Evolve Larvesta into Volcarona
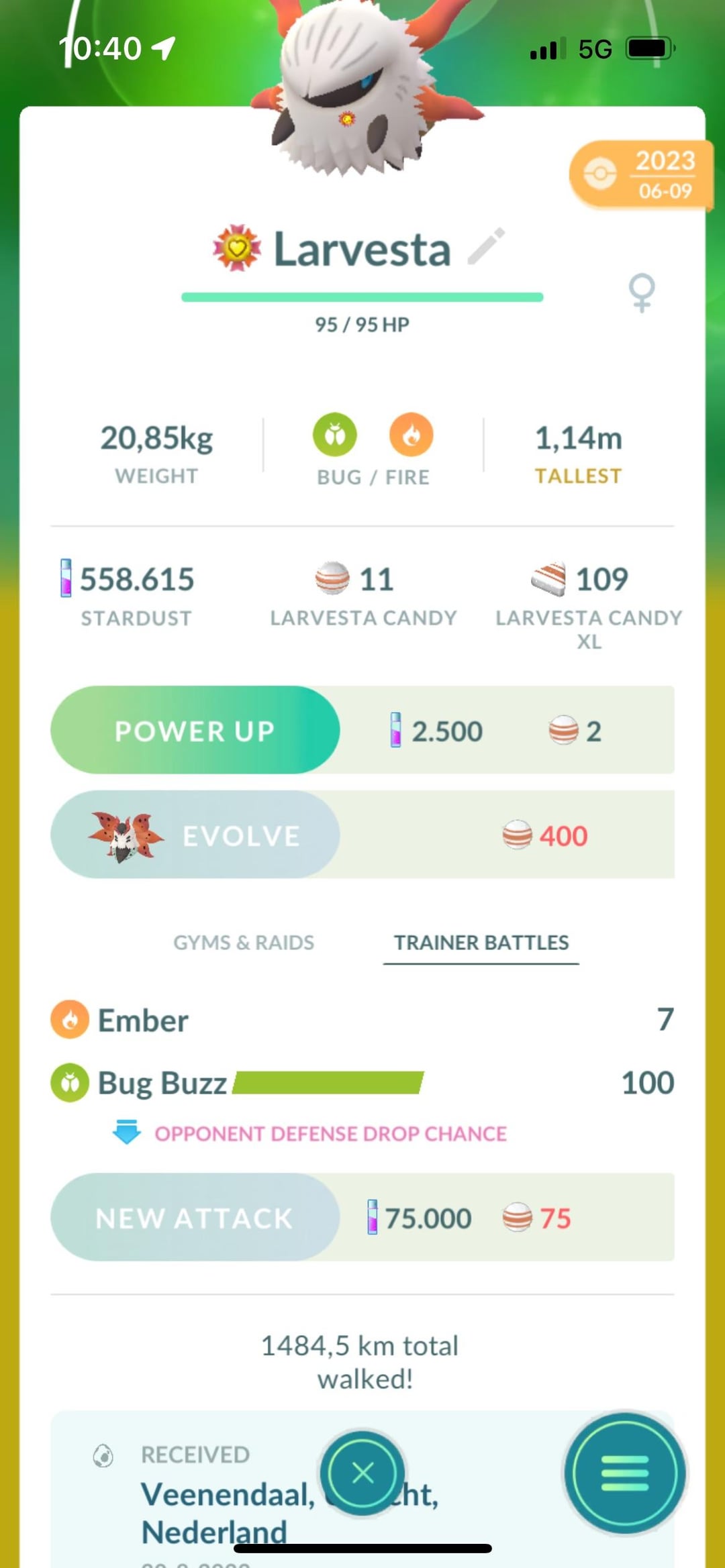This screenshot has height=1568, width=725. [x=195, y=835]
